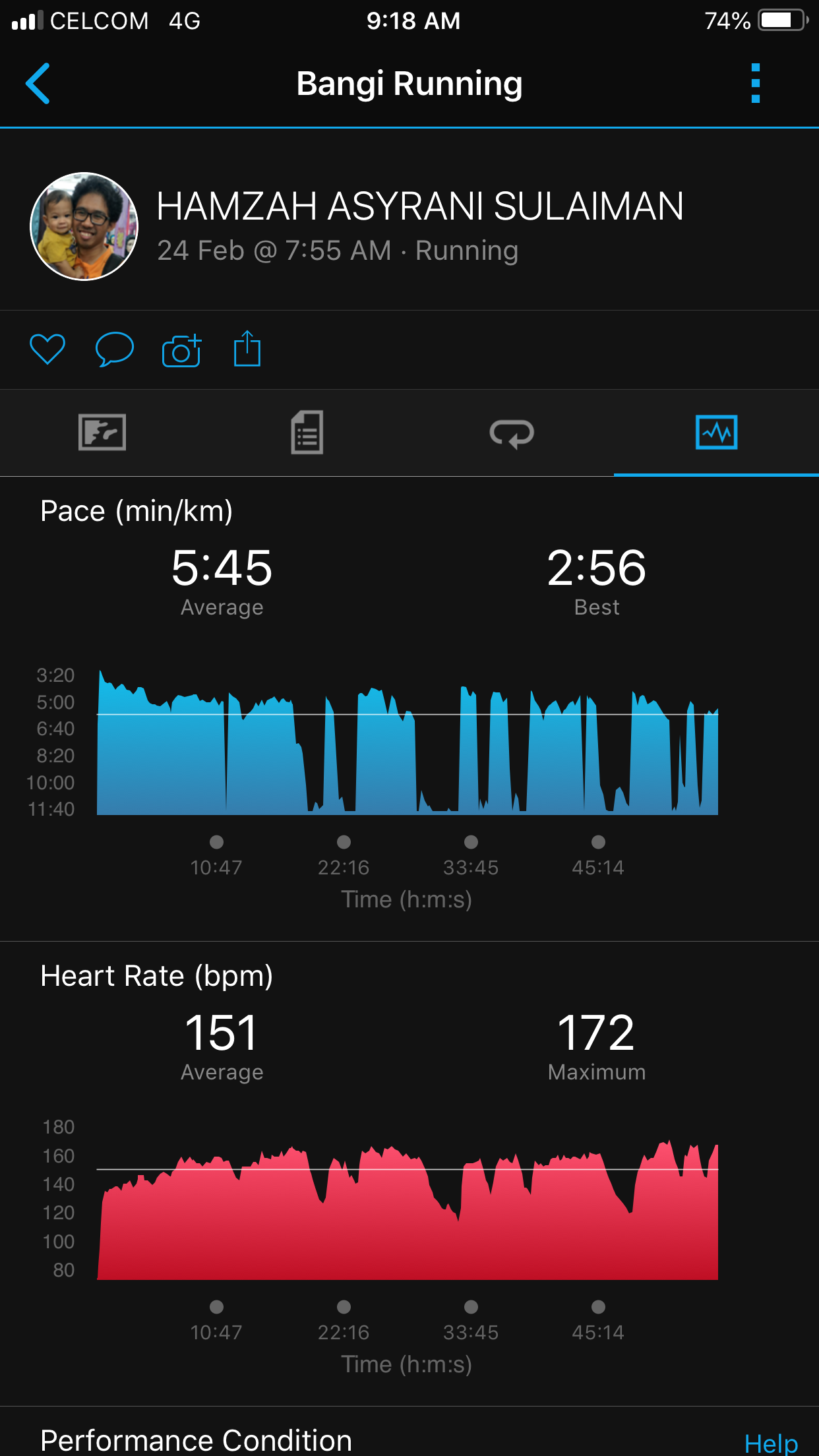The height and width of the screenshot is (1456, 819).
Task: Select the charts tab
Action: click(x=716, y=433)
